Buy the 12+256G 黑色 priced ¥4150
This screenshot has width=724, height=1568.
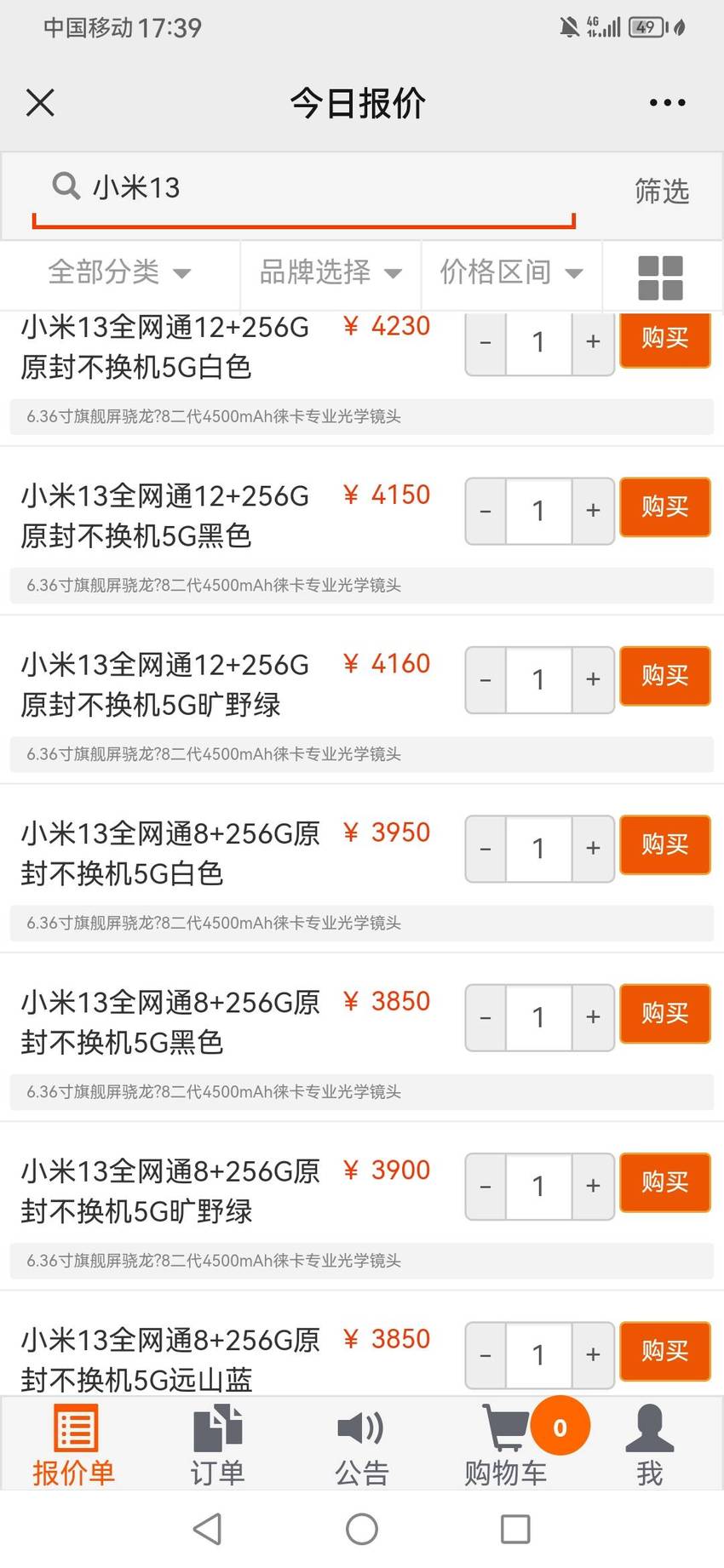664,507
